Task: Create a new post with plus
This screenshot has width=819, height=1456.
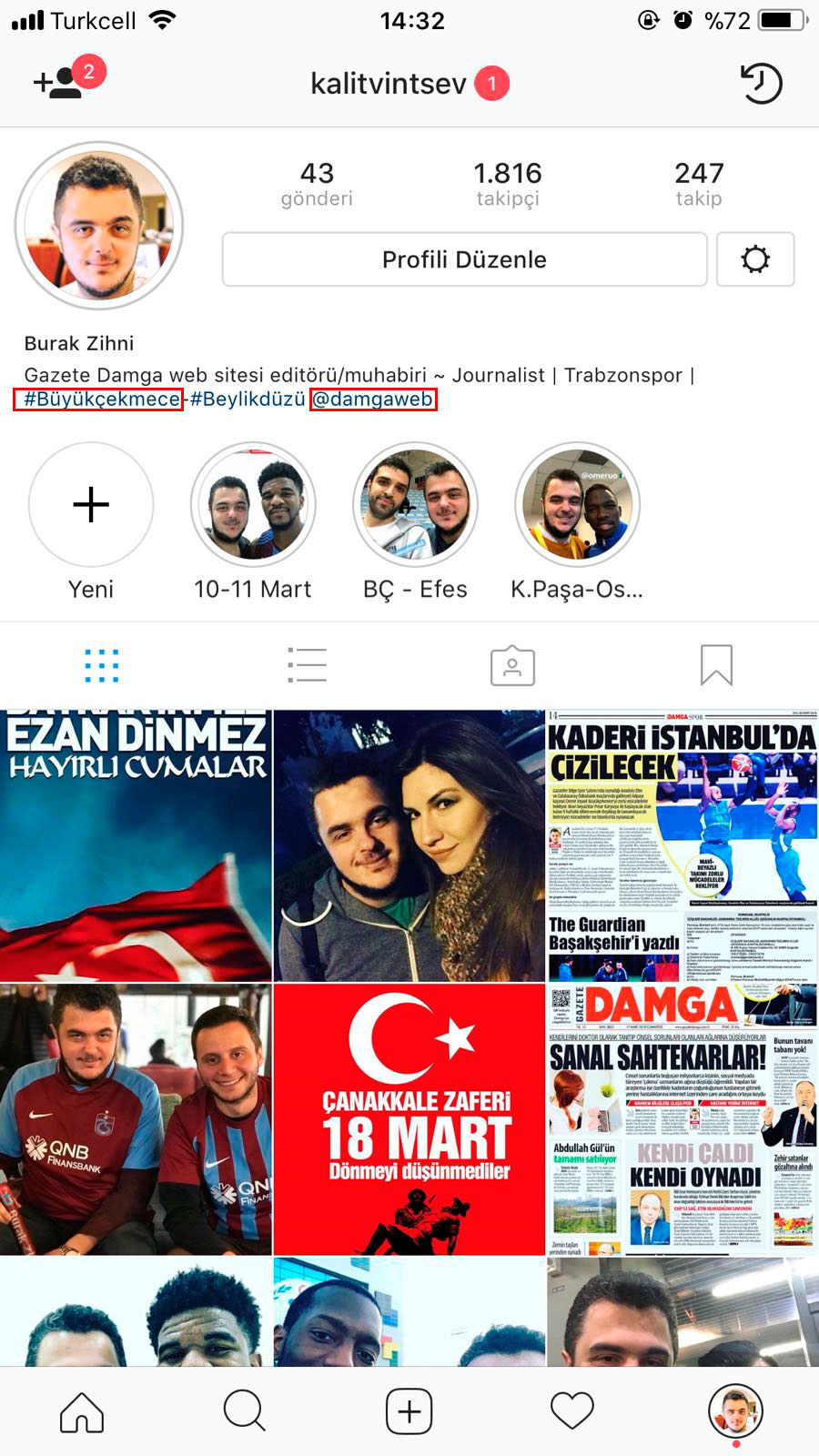Action: tap(409, 1411)
